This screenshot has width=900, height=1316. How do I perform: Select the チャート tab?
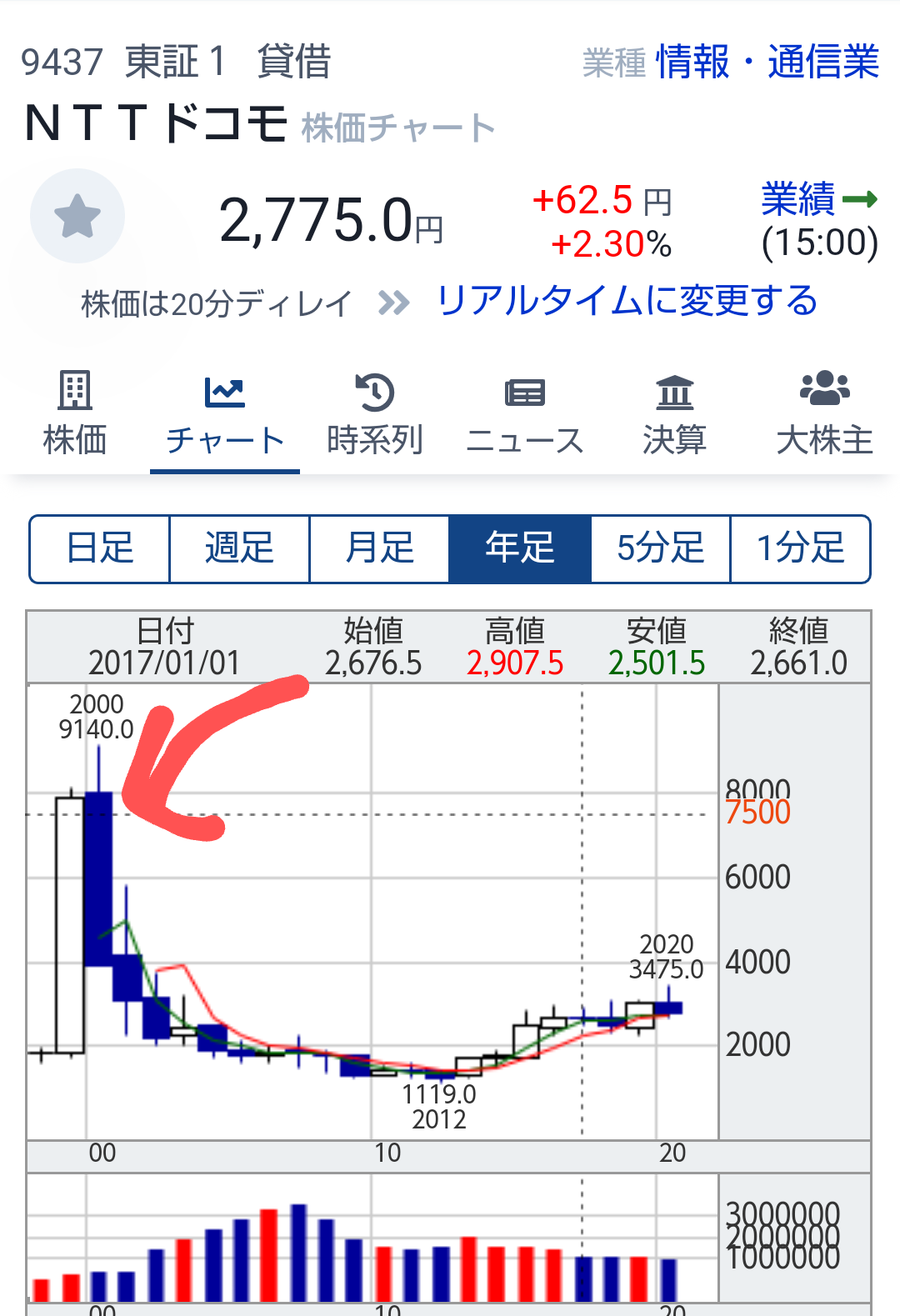(225, 414)
